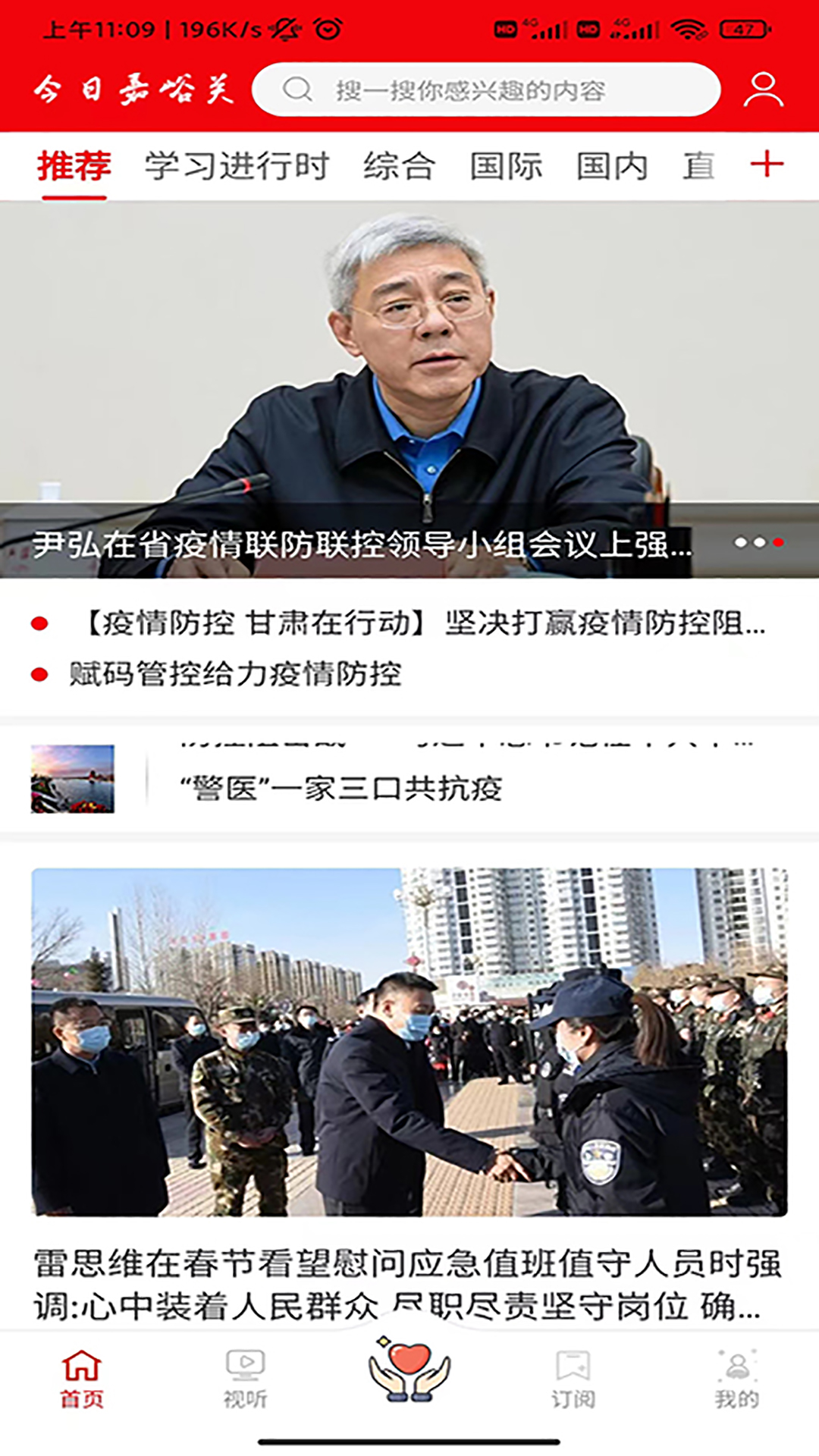Viewport: 819px width, 1456px height.
Task: Open the user profile icon
Action: click(762, 90)
